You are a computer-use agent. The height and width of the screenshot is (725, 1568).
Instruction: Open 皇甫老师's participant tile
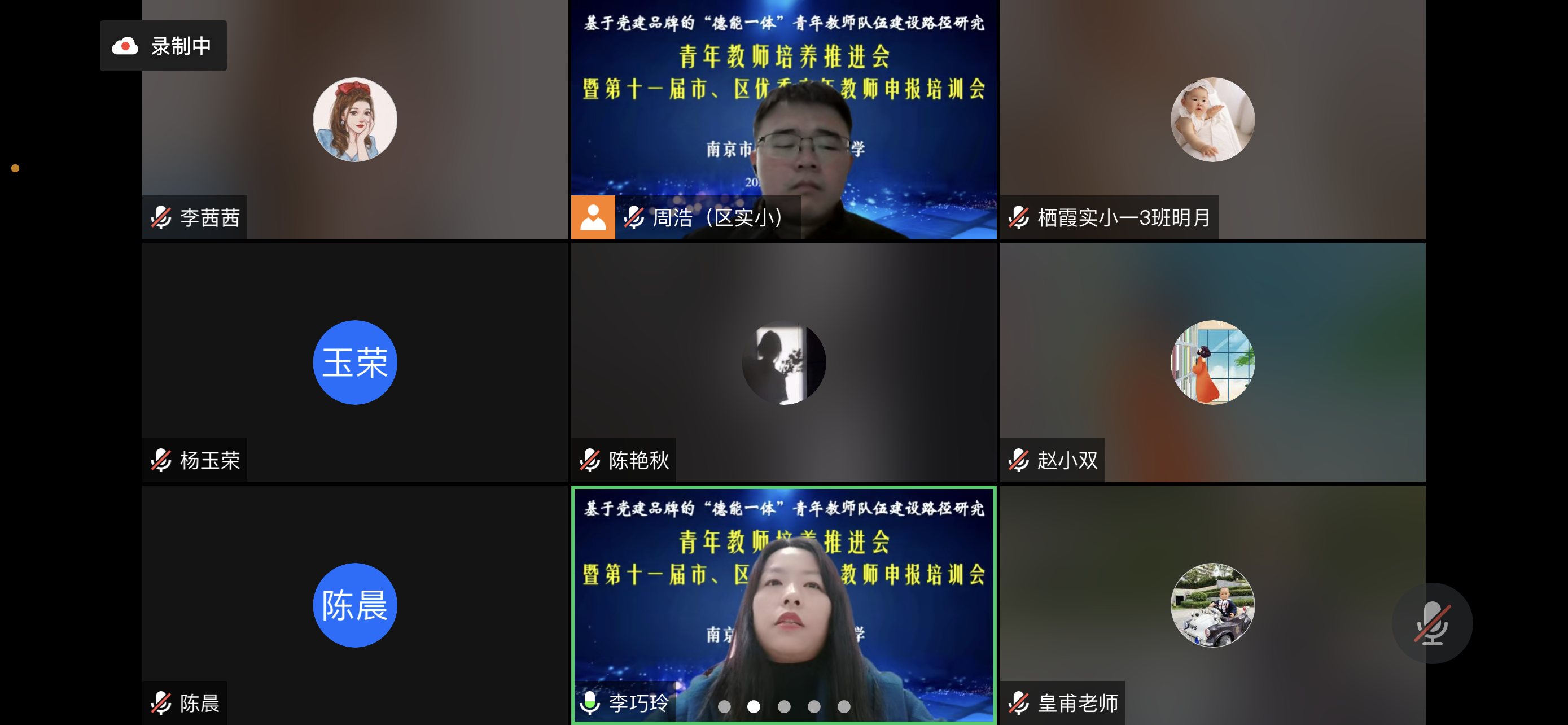tap(1212, 605)
